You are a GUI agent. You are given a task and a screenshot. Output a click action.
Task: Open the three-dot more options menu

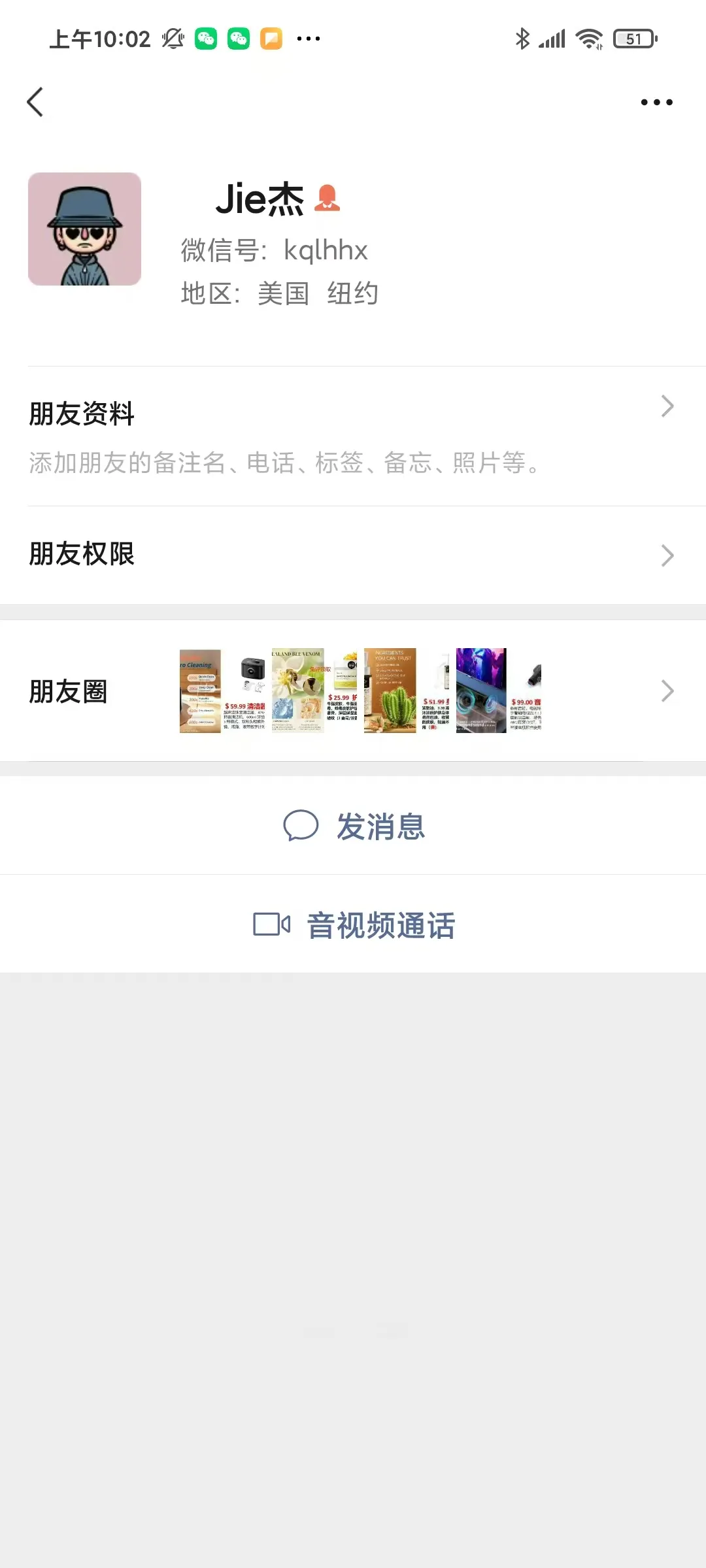click(x=656, y=102)
